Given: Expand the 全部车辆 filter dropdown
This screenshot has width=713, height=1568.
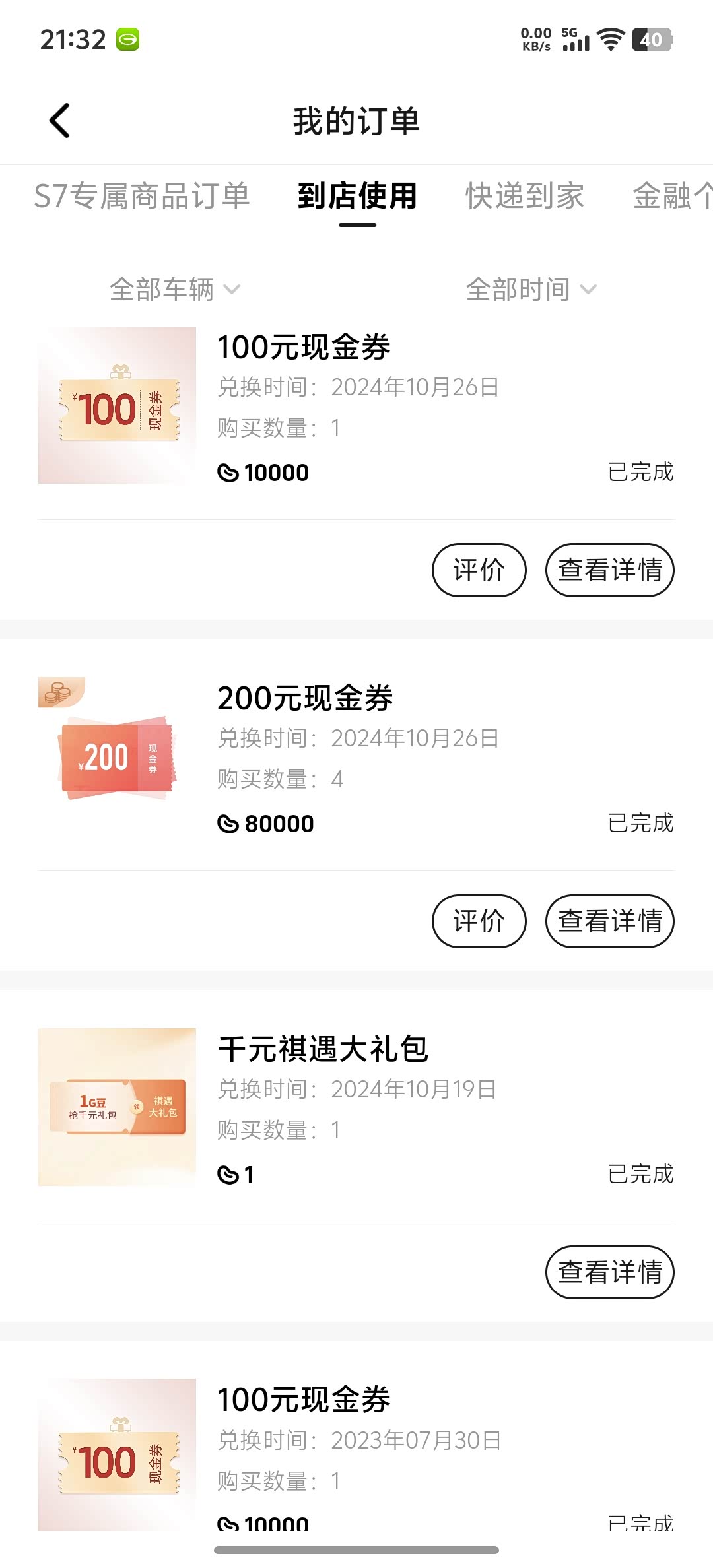Looking at the screenshot, I should click(174, 289).
